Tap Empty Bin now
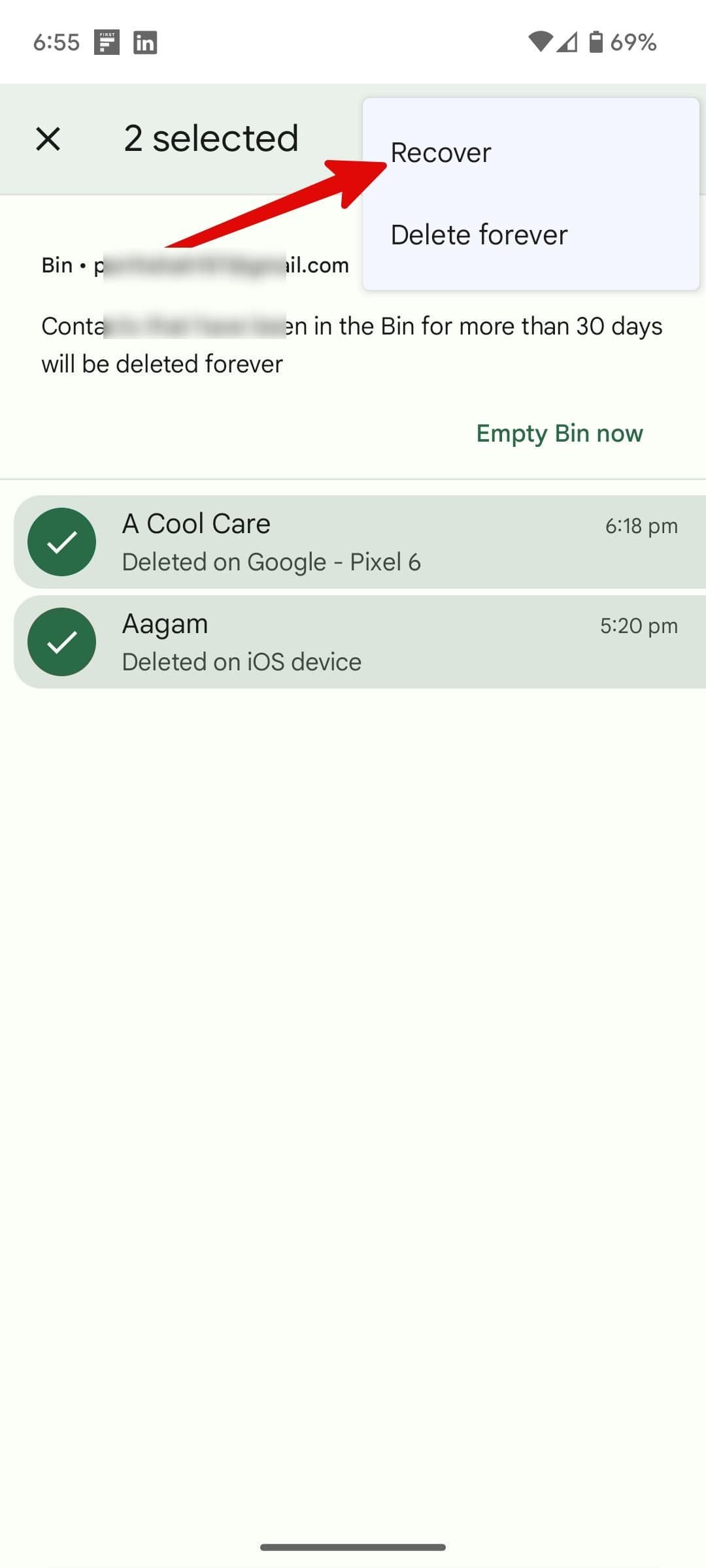The height and width of the screenshot is (1568, 706). coord(559,433)
